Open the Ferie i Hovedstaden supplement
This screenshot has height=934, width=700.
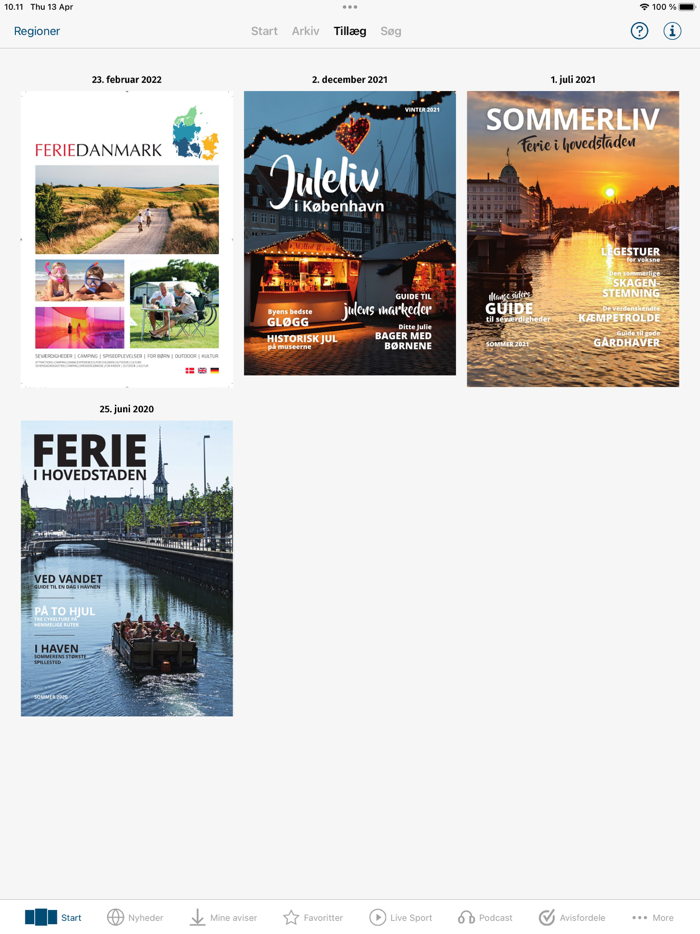(x=127, y=568)
